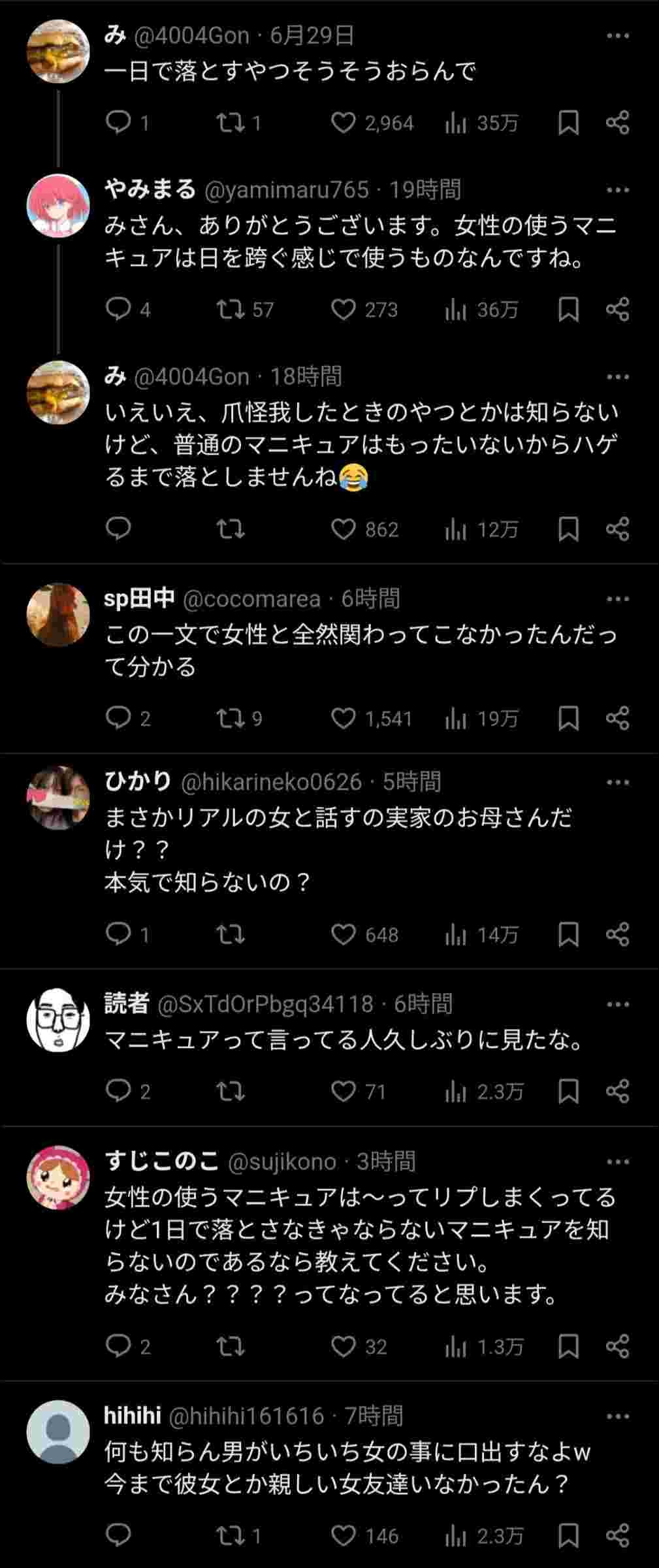Open やみまる's profile avatar

point(58,206)
